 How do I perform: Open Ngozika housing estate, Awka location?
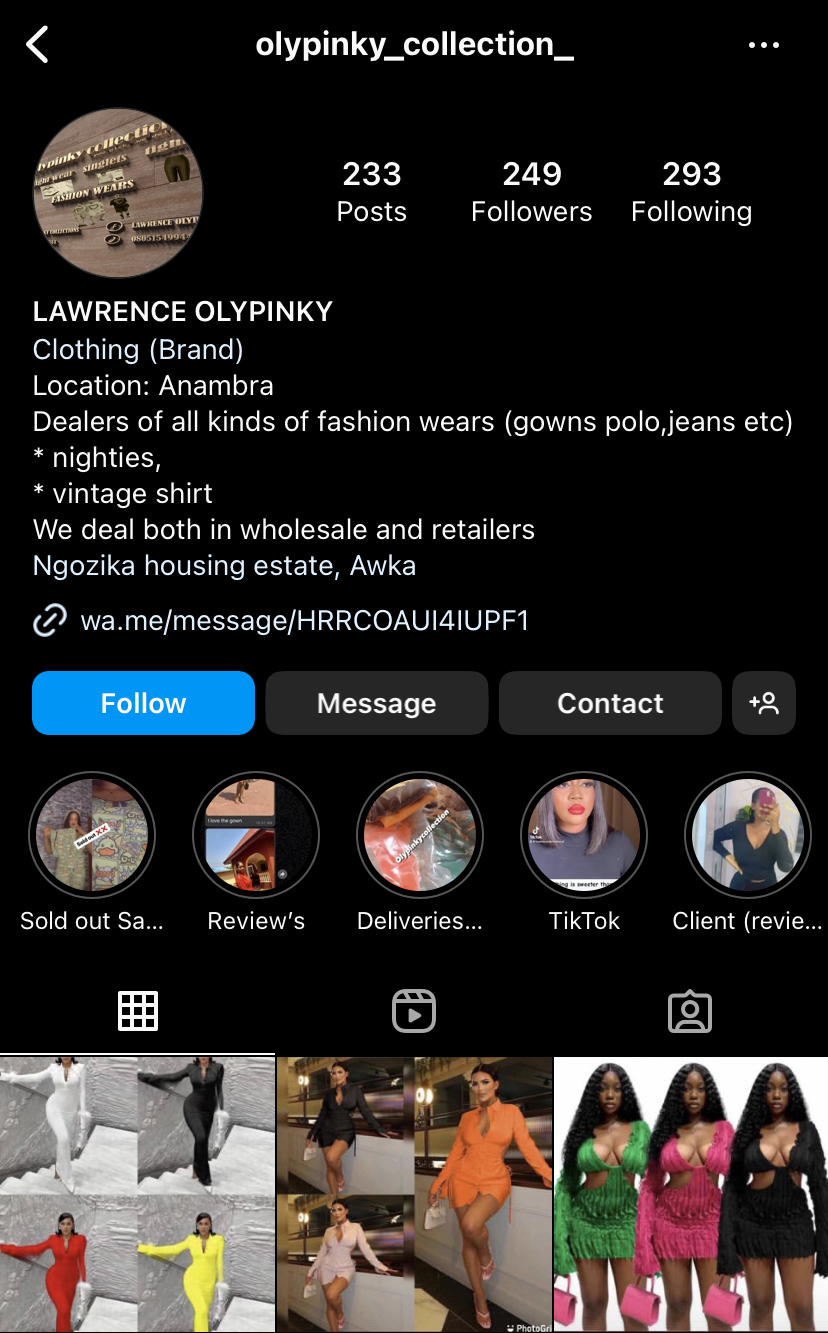click(x=224, y=565)
